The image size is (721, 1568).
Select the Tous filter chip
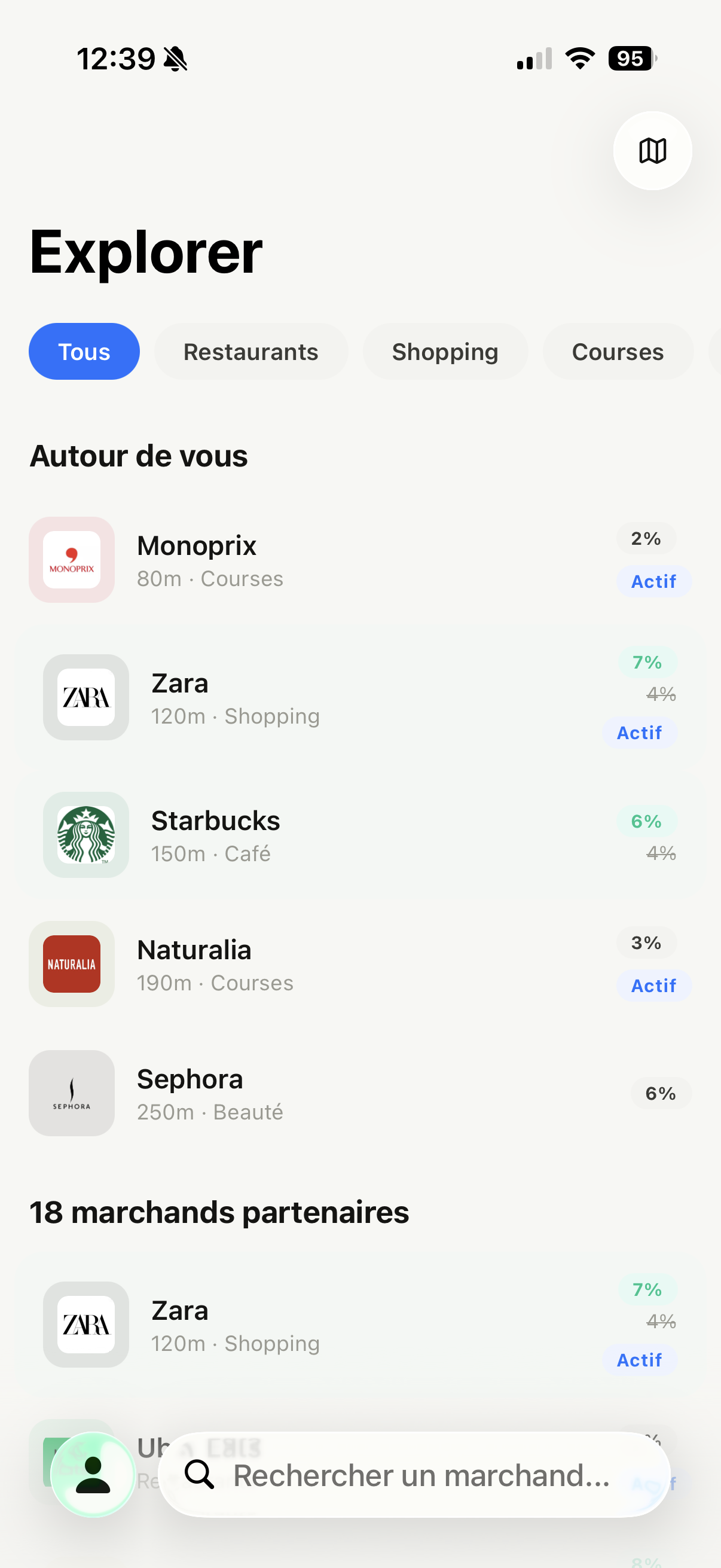point(84,352)
